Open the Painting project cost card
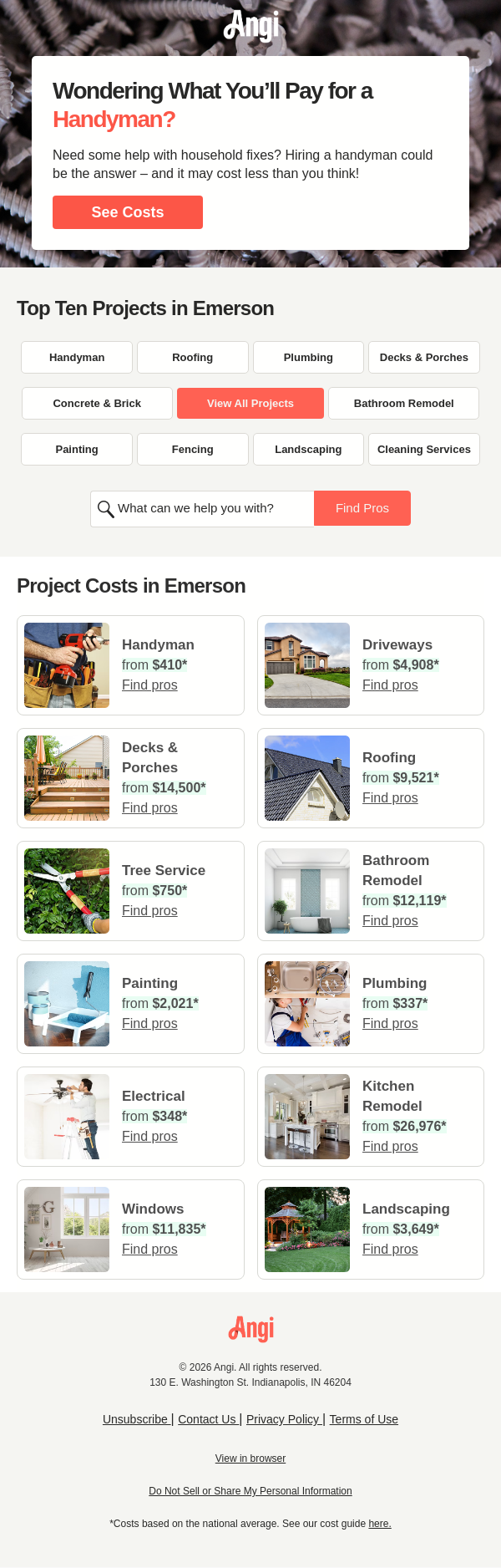This screenshot has height=1568, width=501. (x=130, y=1004)
